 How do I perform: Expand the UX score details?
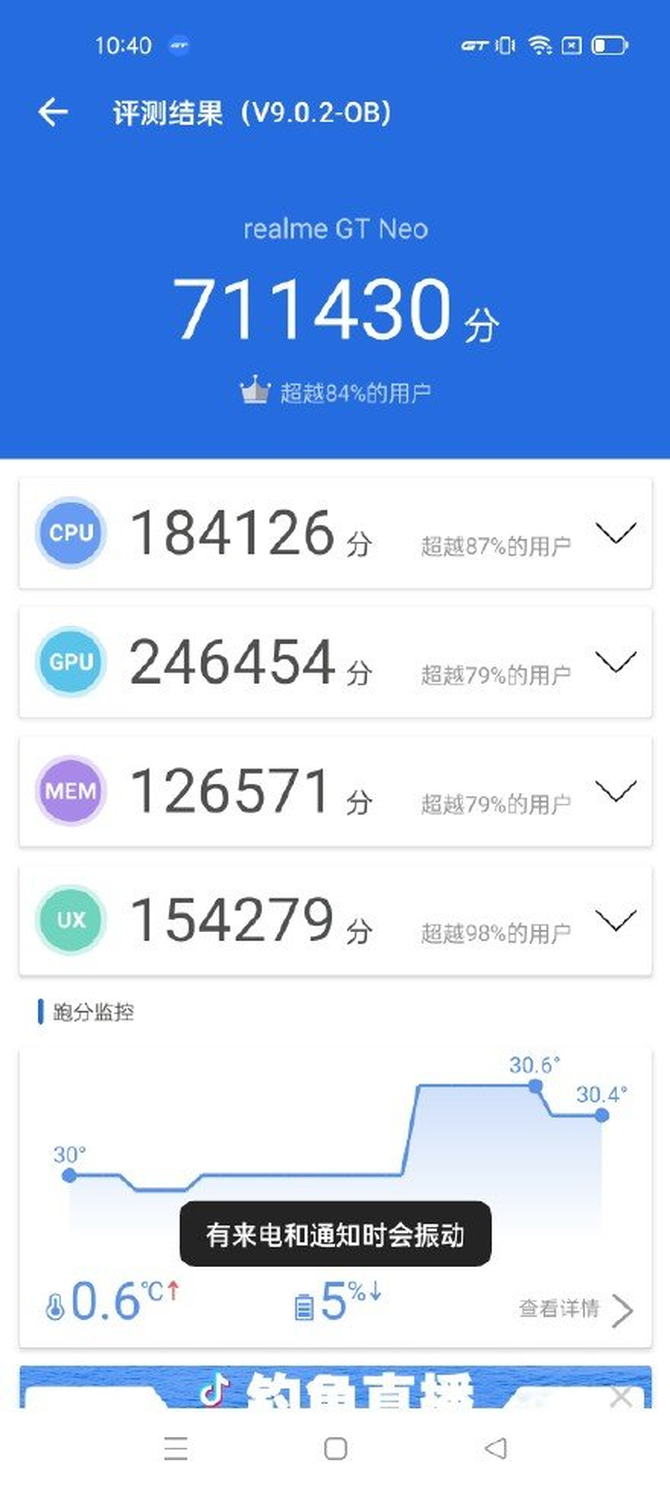pos(615,920)
